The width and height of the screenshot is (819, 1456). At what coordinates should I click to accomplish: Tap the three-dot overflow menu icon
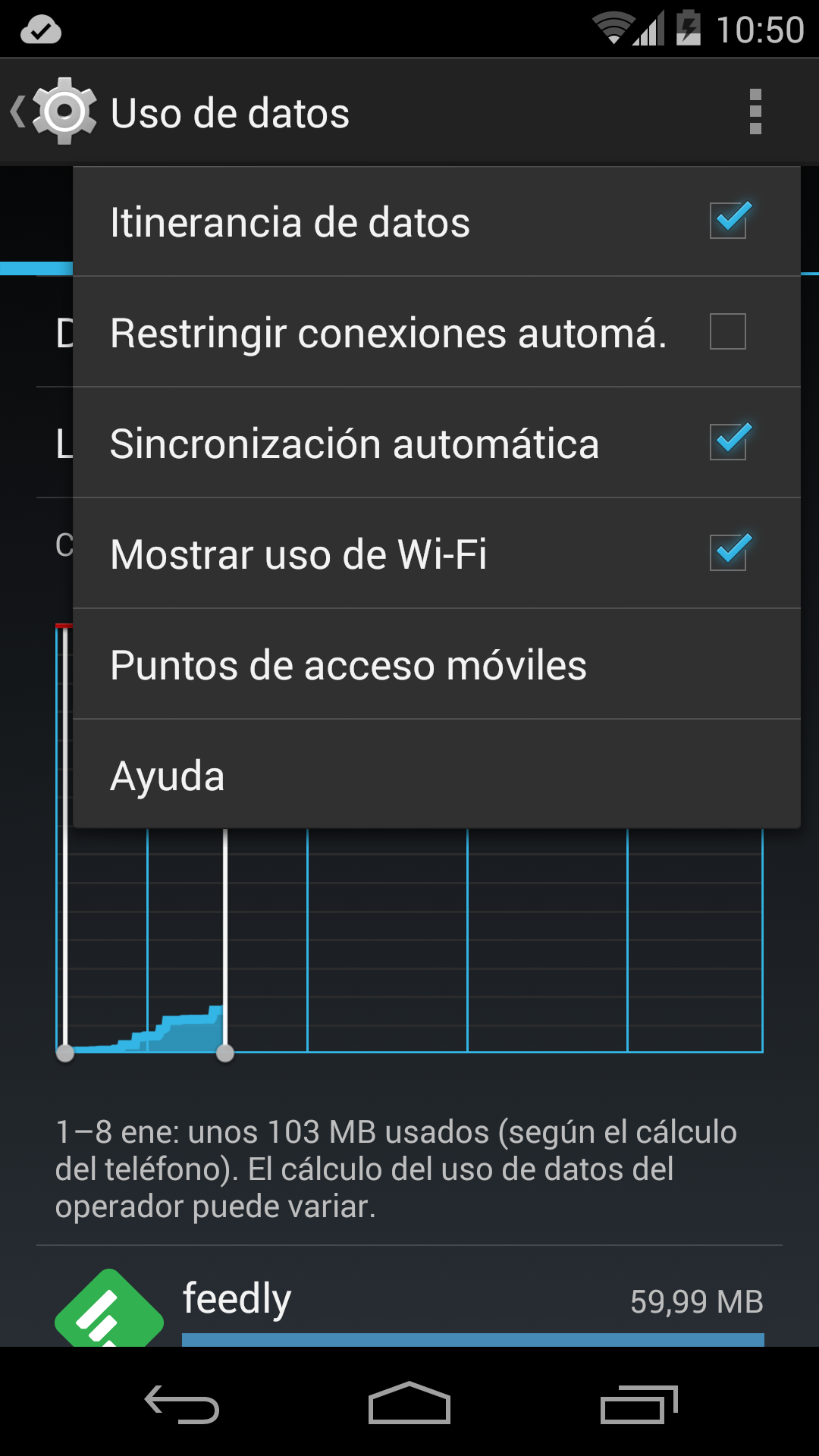click(755, 112)
